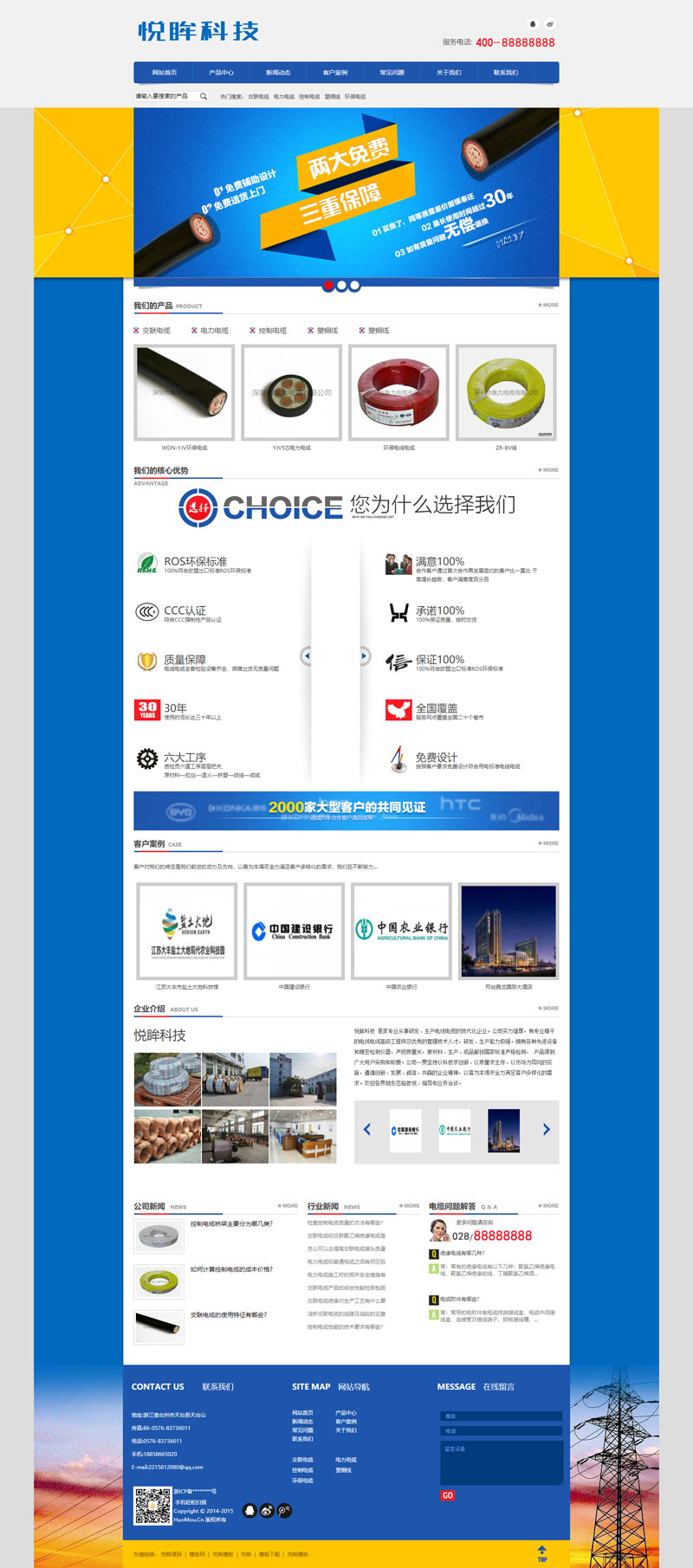Open 联系我们 in the navigation bar

506,73
